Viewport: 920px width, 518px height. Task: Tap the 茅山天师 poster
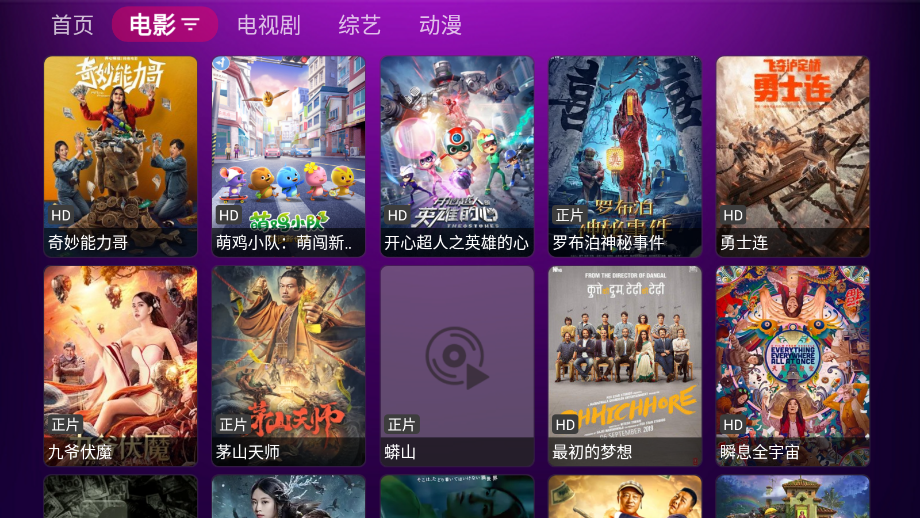click(289, 366)
